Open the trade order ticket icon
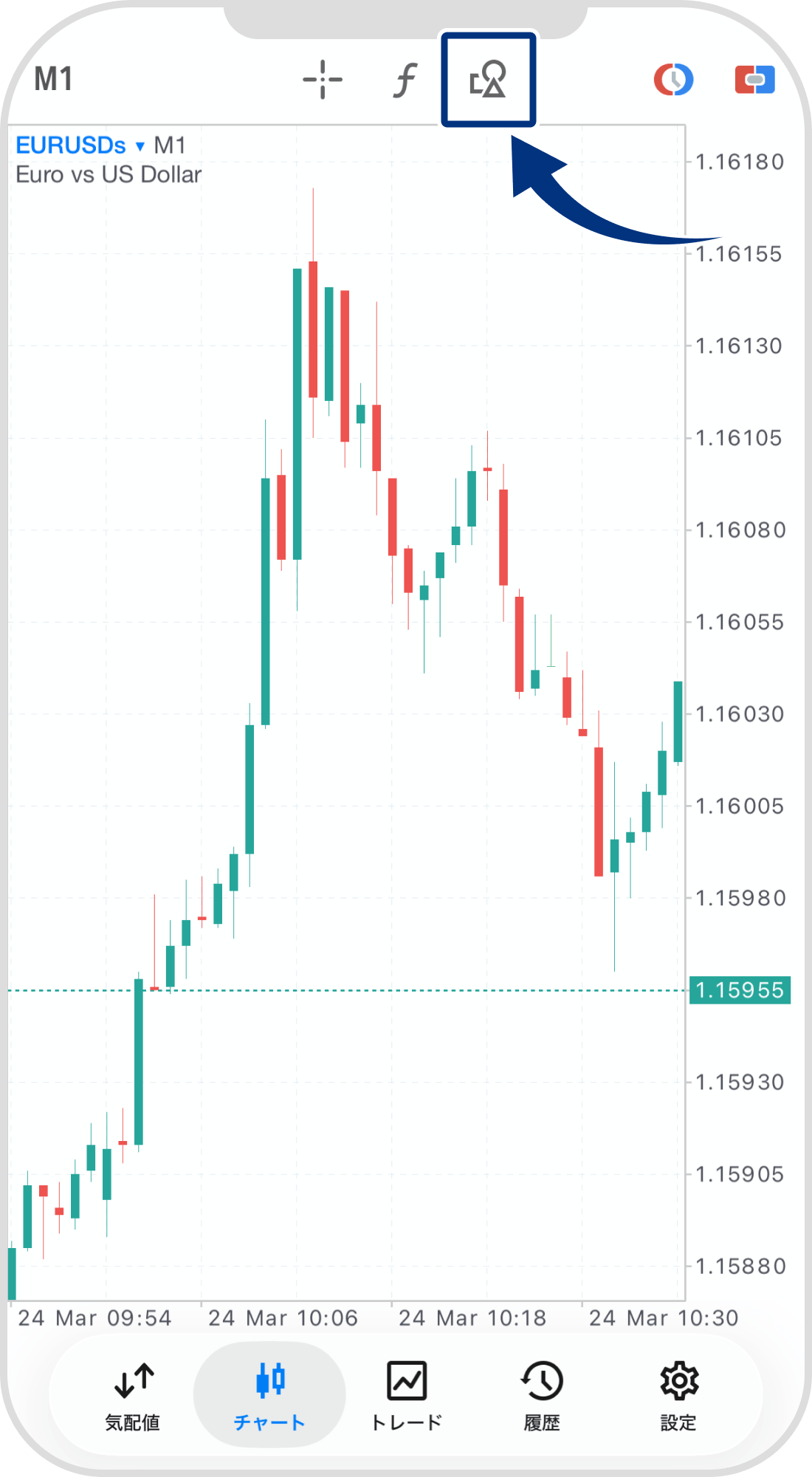This screenshot has height=1477, width=812. [754, 80]
